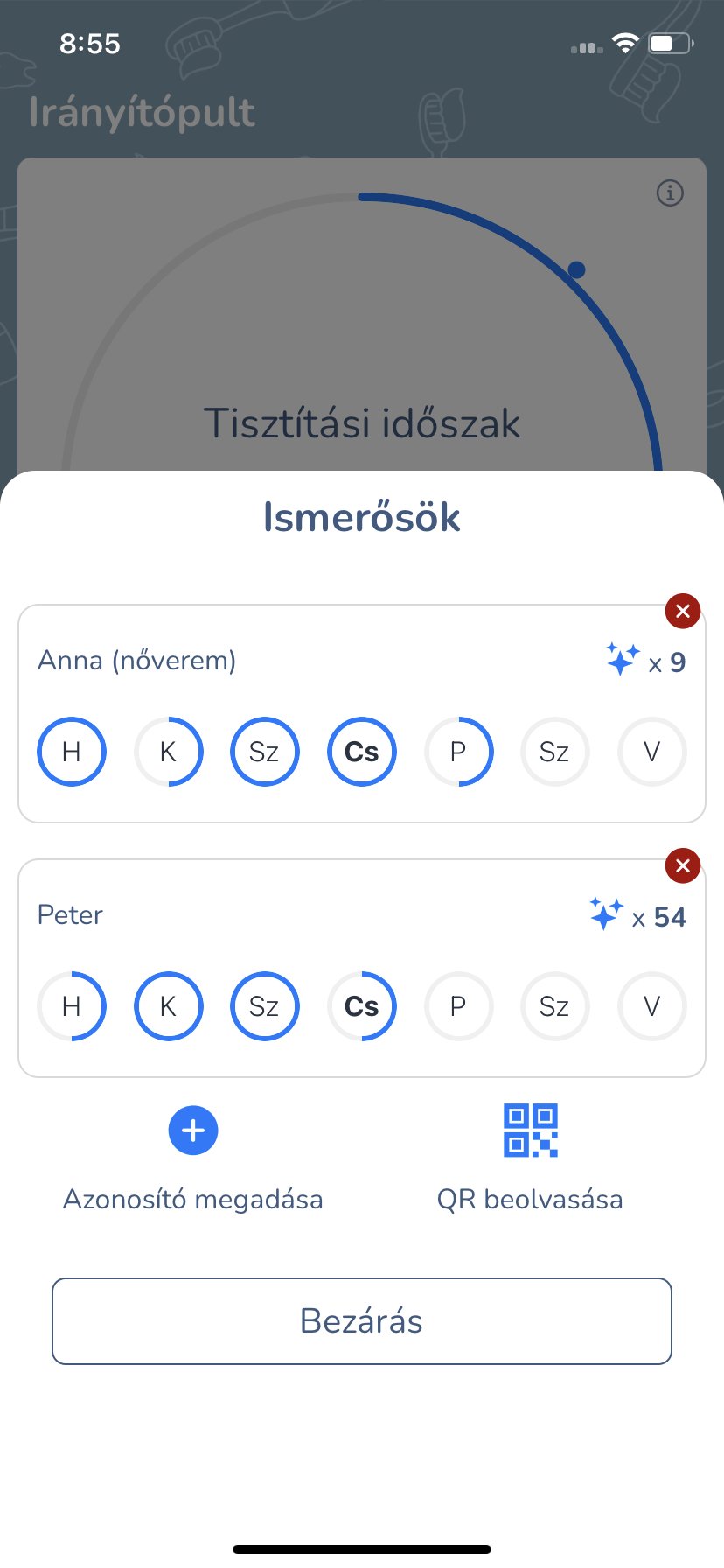Open Anna (nőverem) friend card

pyautogui.click(x=362, y=714)
